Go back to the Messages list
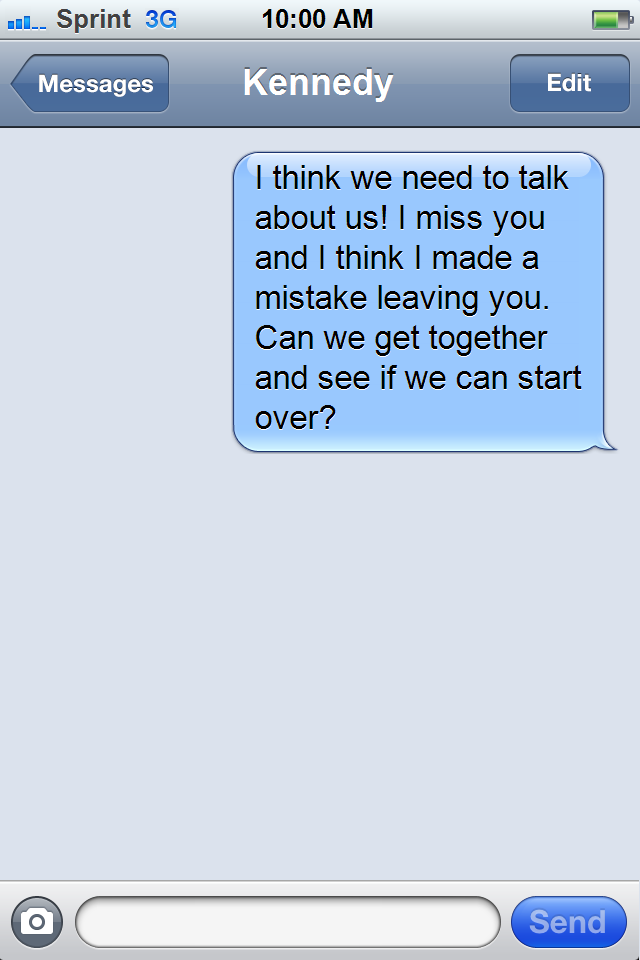Viewport: 640px width, 960px height. 92,84
